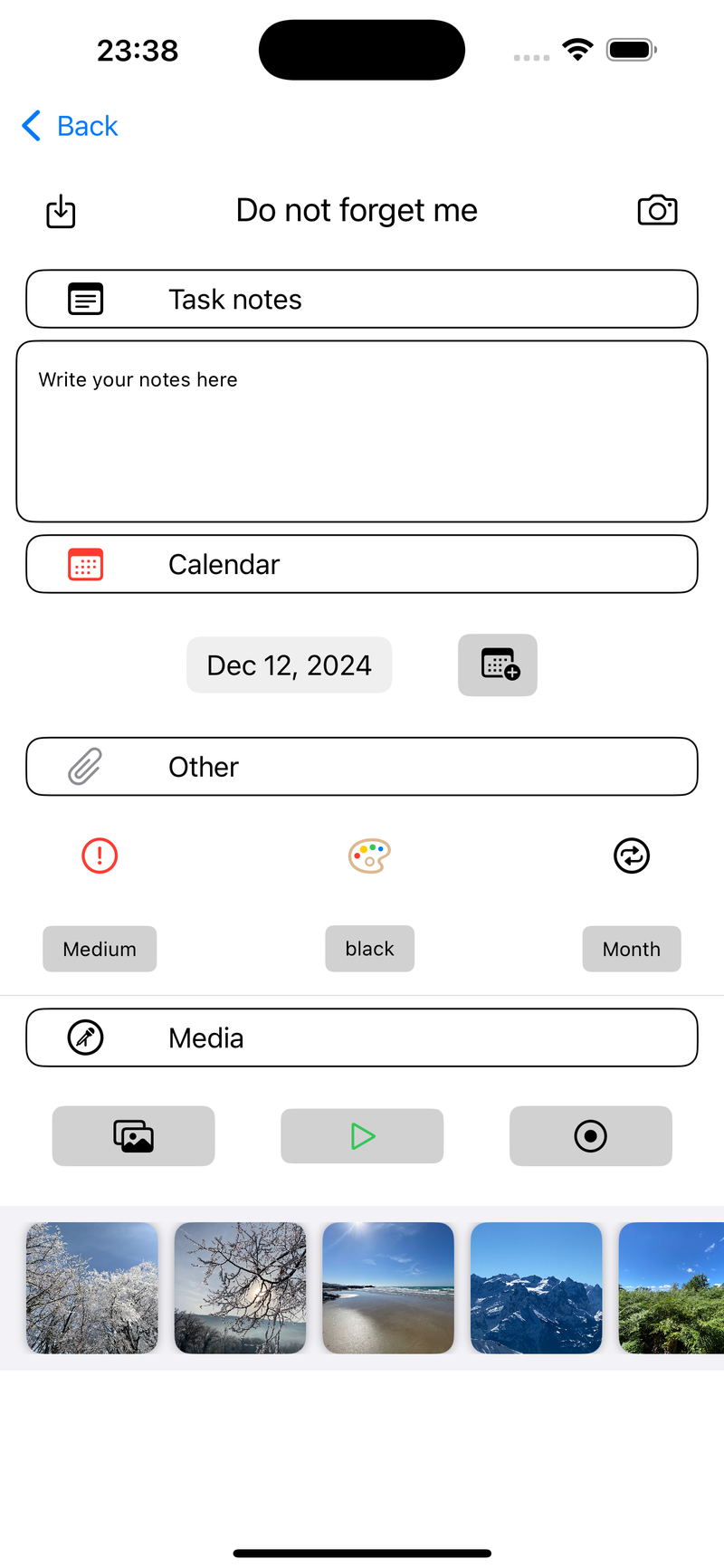Play the recorded audio
This screenshot has height=1568, width=724.
(362, 1136)
